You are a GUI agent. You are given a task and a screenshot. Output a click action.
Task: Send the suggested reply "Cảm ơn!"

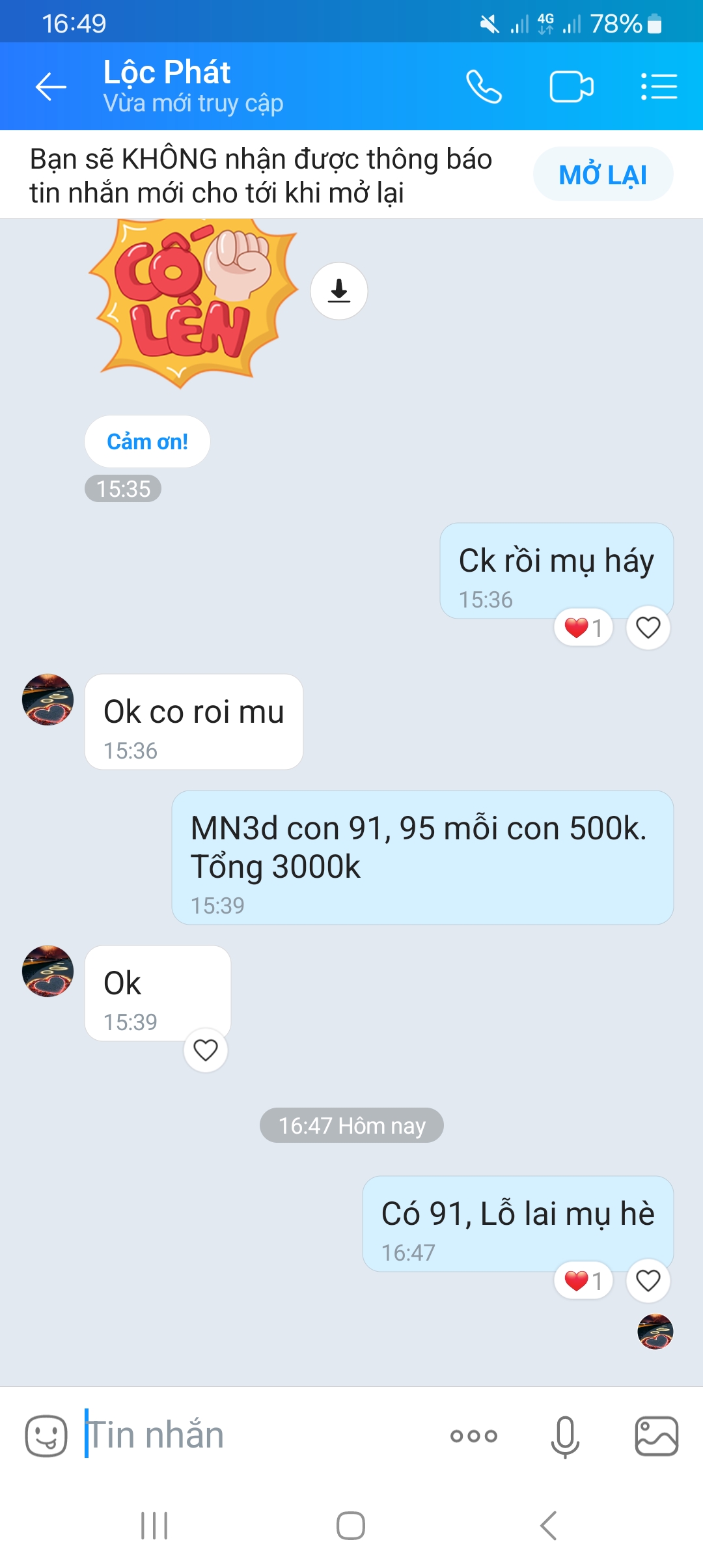click(x=147, y=441)
